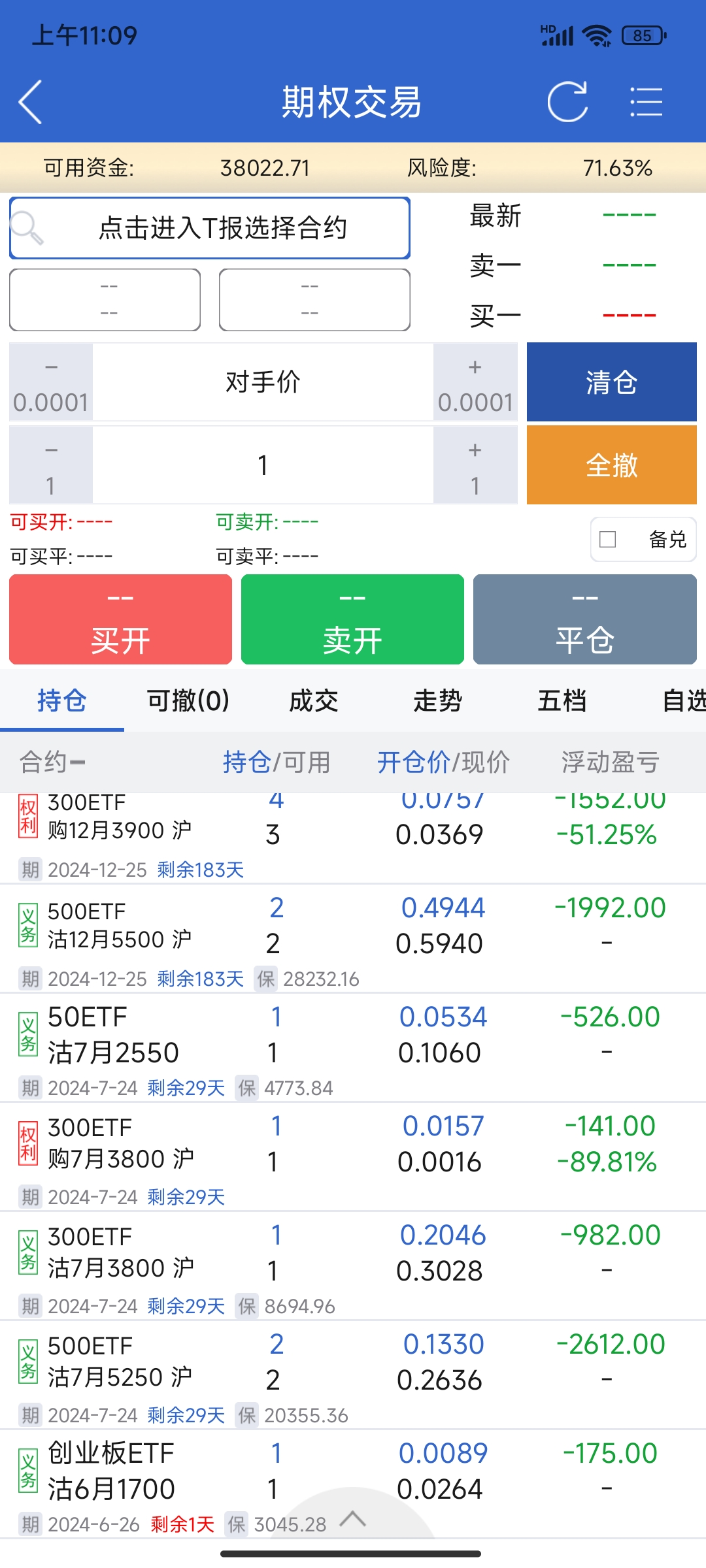
Task: Increase order quantity by 1
Action: click(475, 465)
